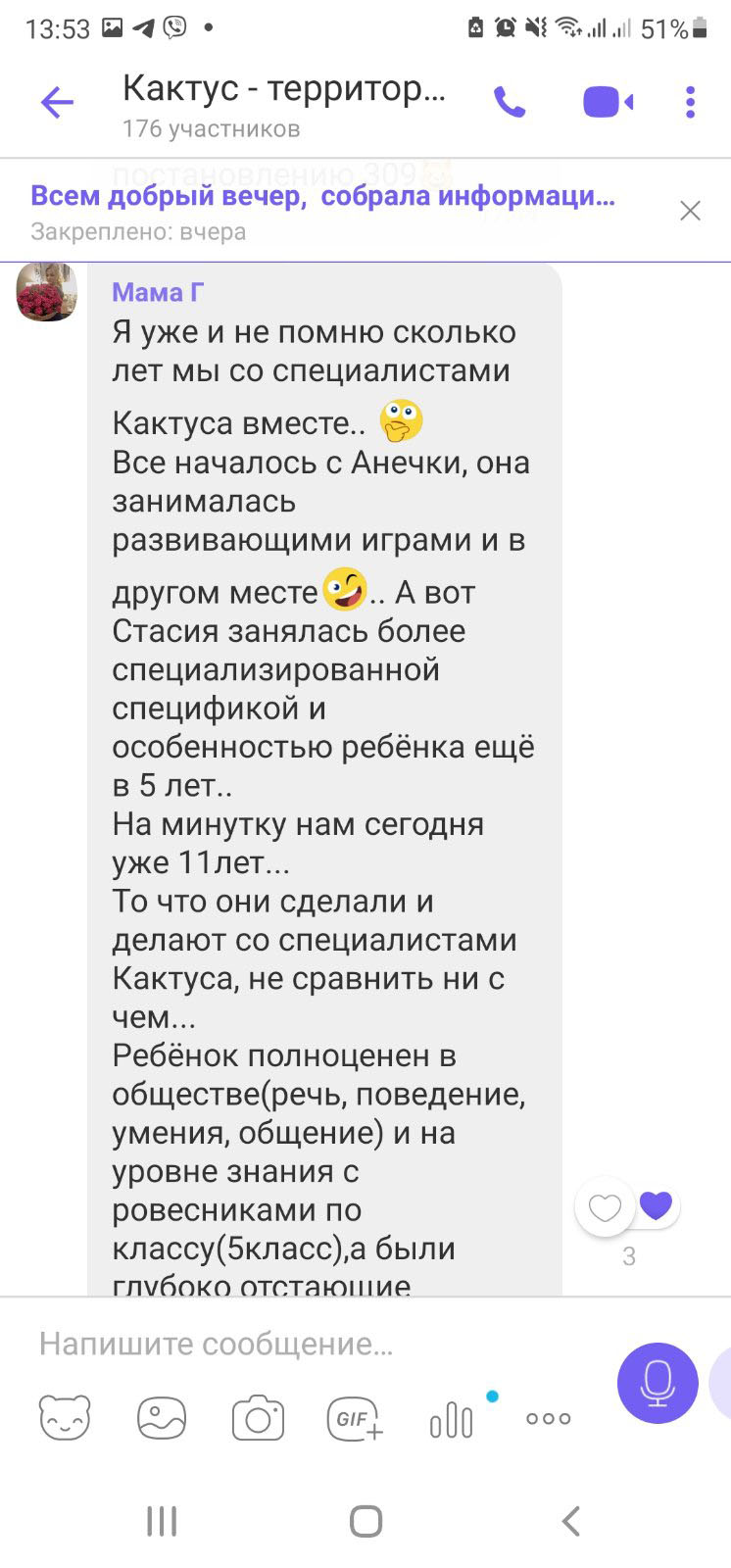The image size is (731, 1568).
Task: Start a video call in the group
Action: click(x=608, y=102)
